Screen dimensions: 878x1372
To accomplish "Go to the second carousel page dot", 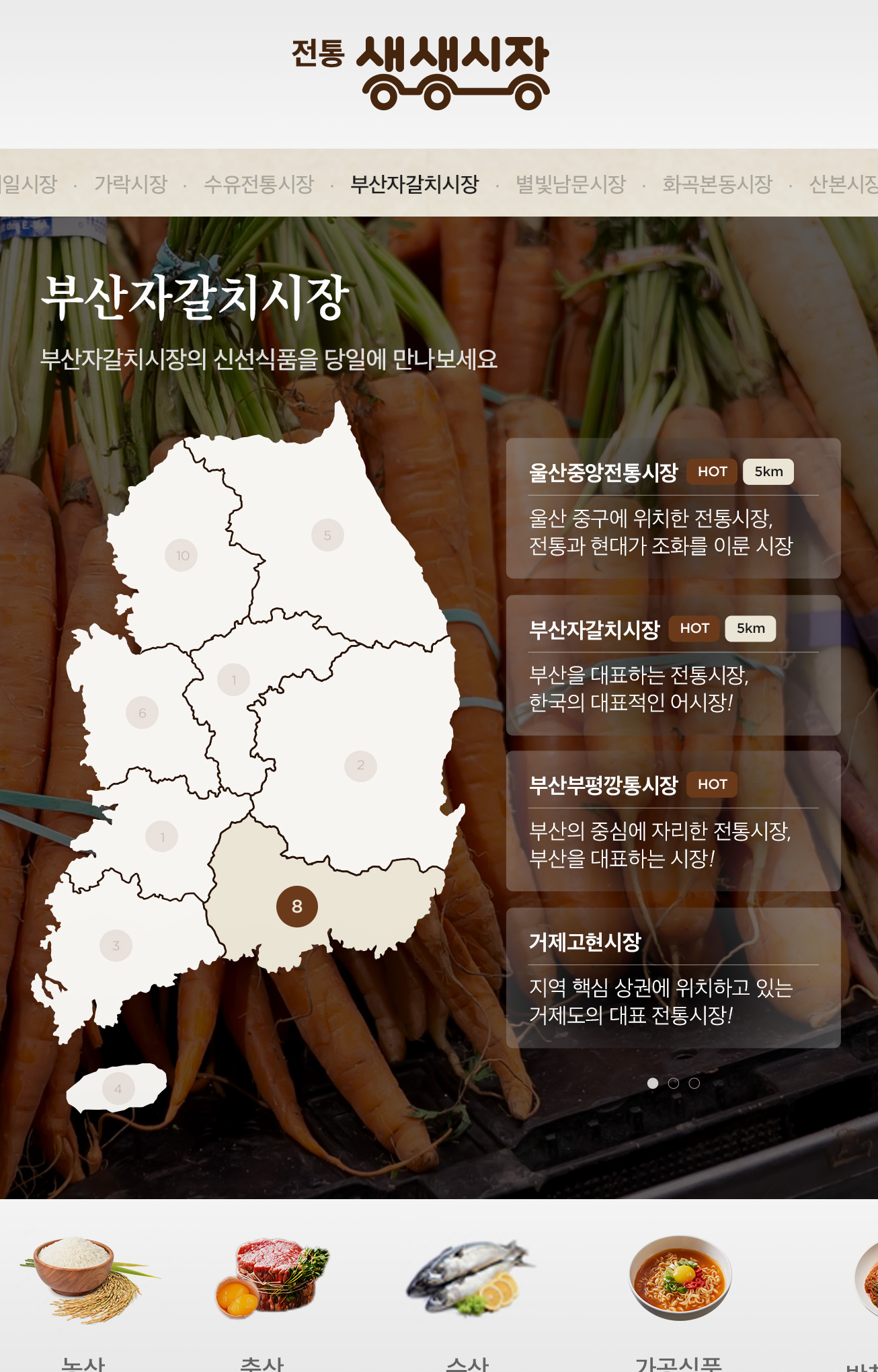I will pyautogui.click(x=673, y=1083).
